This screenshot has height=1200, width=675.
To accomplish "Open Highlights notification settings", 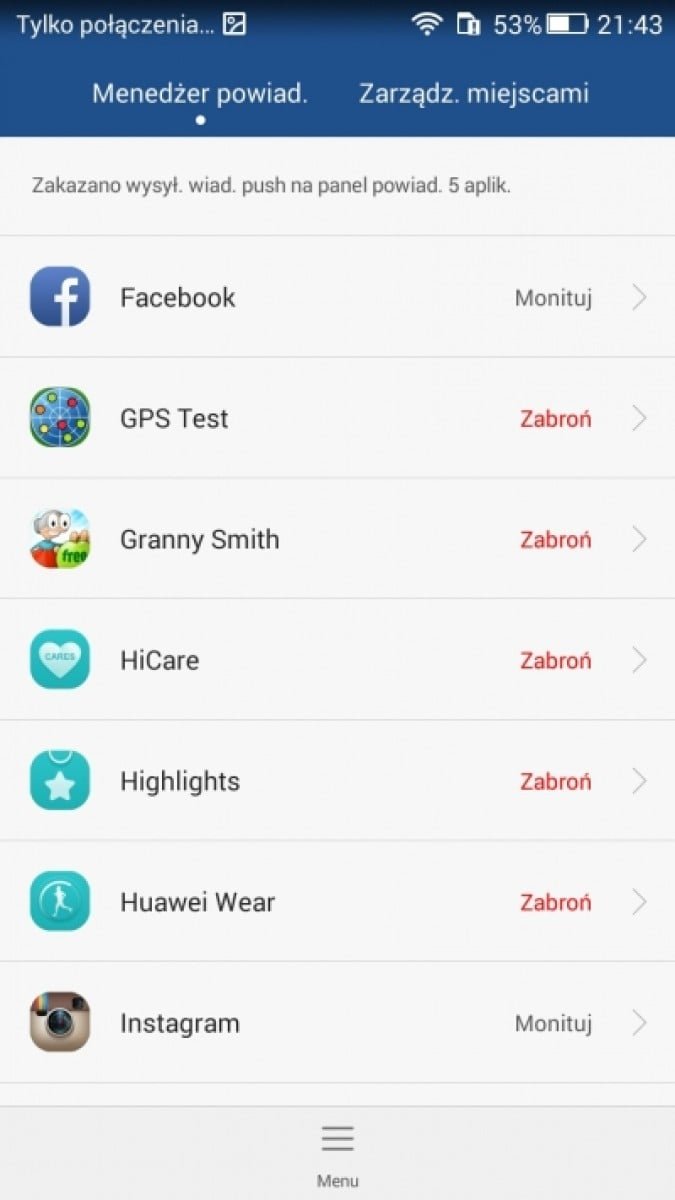I will [x=337, y=781].
